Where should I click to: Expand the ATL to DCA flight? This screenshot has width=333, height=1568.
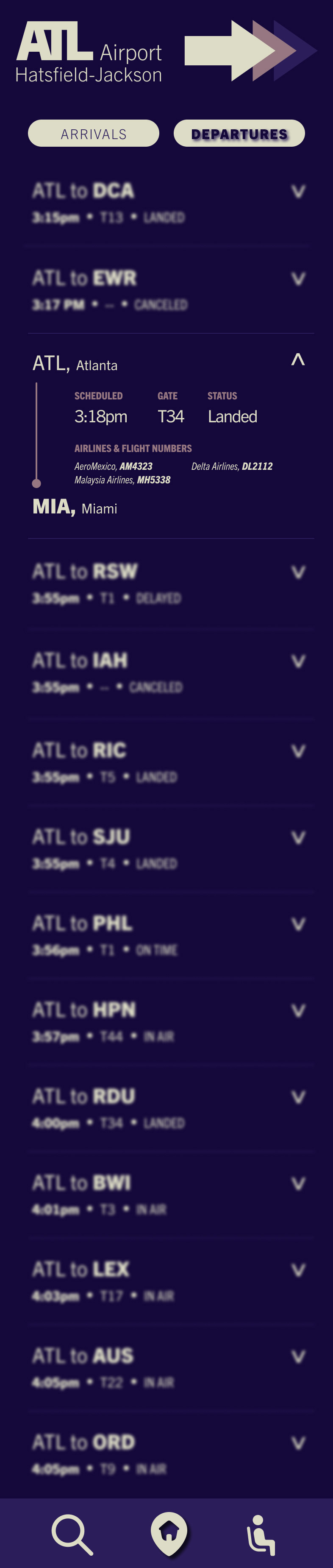coord(298,191)
